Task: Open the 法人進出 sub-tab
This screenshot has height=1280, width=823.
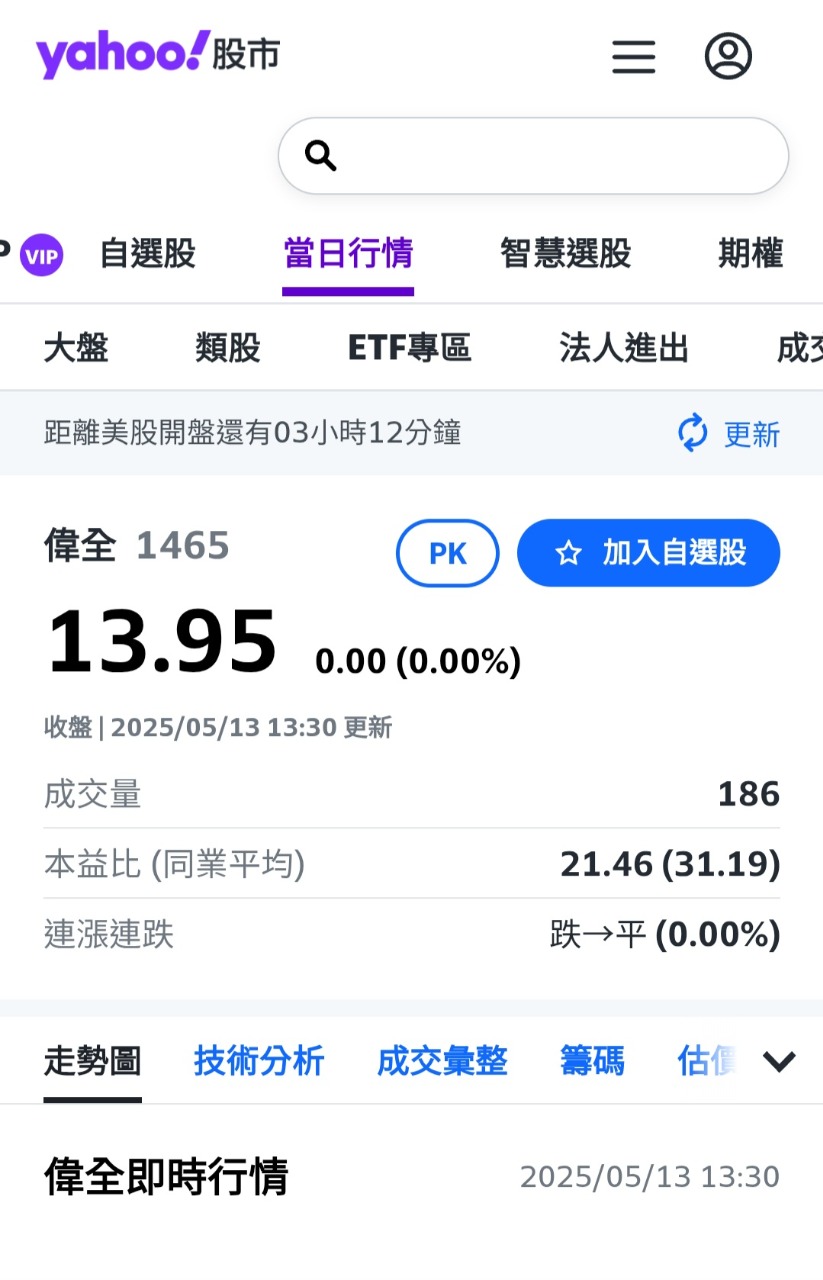Action: point(624,348)
